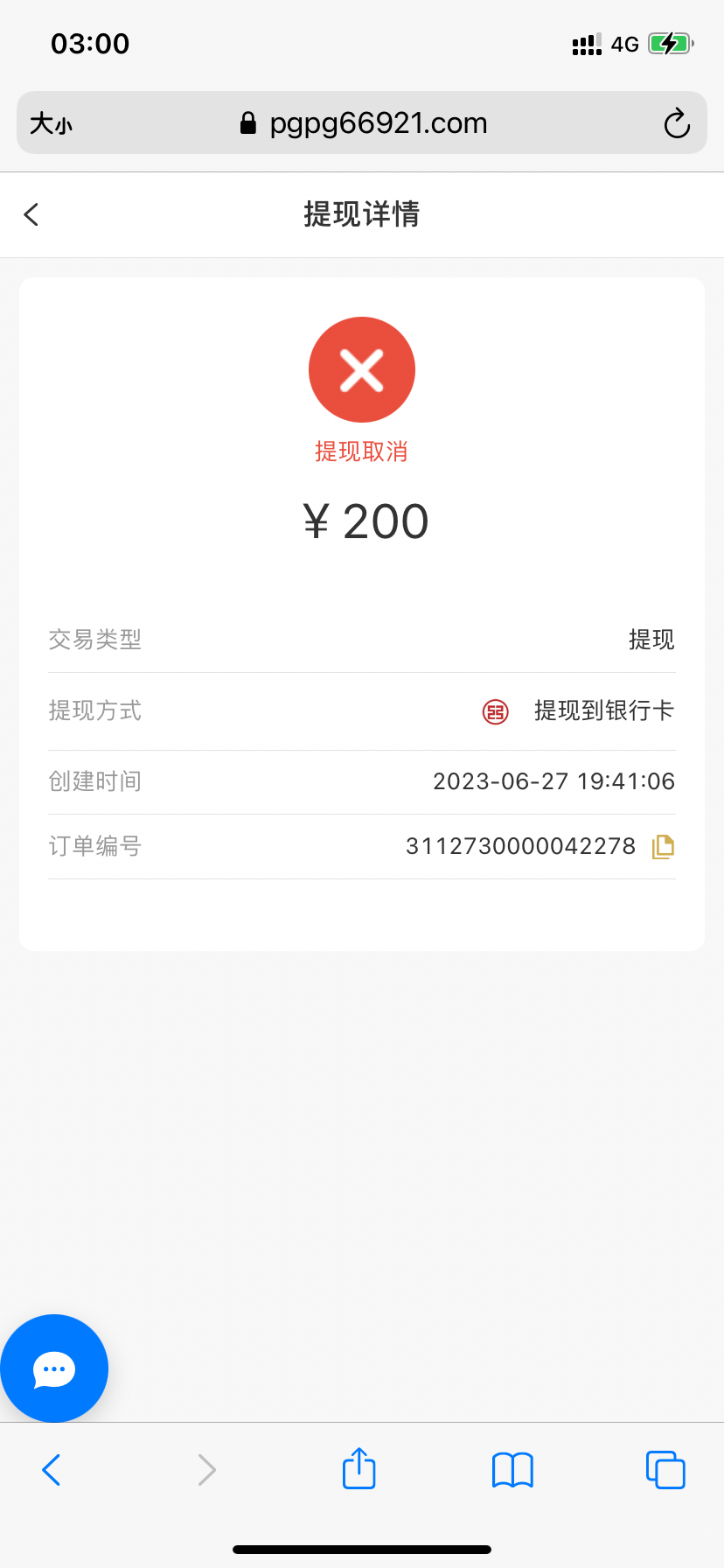Tap the creation time 2023-06-27 19:41:06

point(553,781)
